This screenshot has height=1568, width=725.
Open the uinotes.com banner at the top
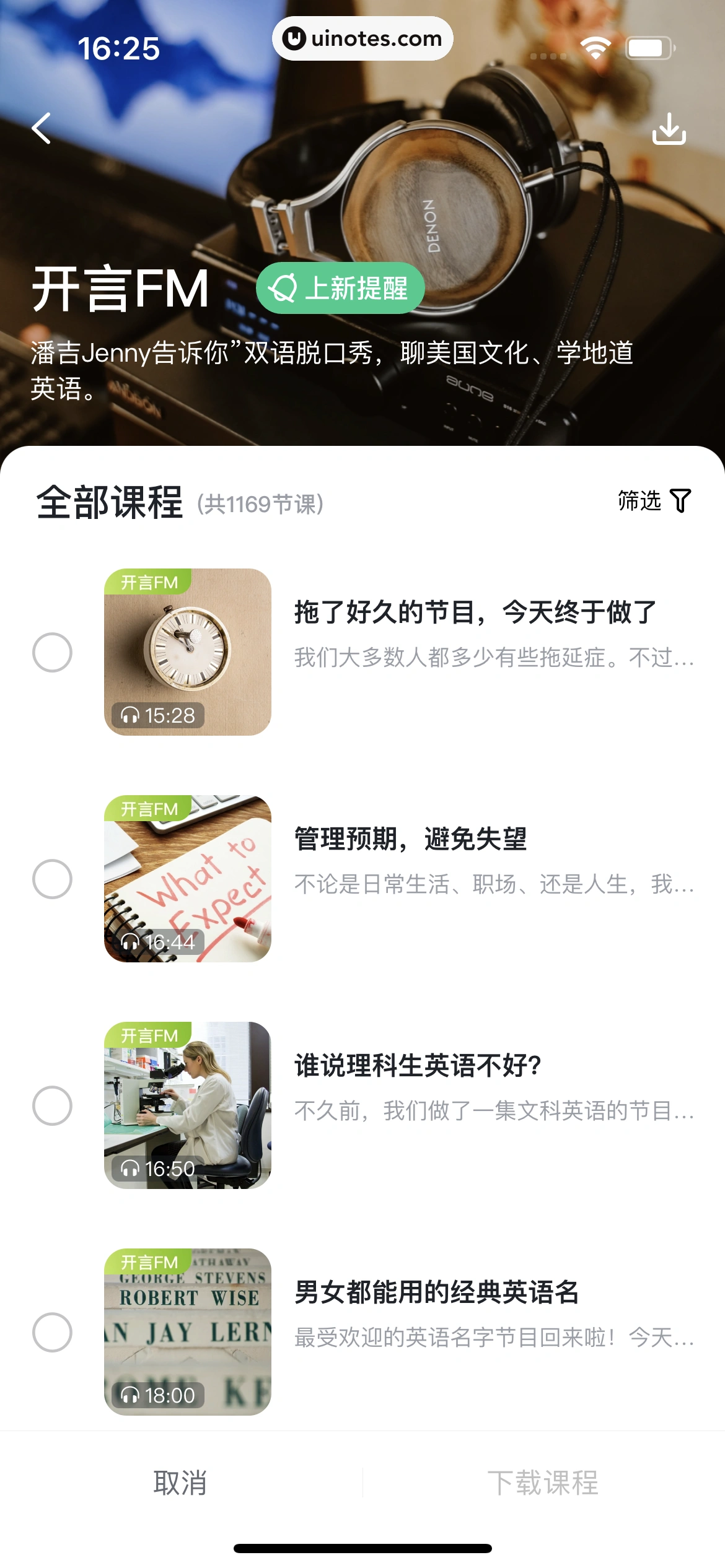click(x=362, y=38)
